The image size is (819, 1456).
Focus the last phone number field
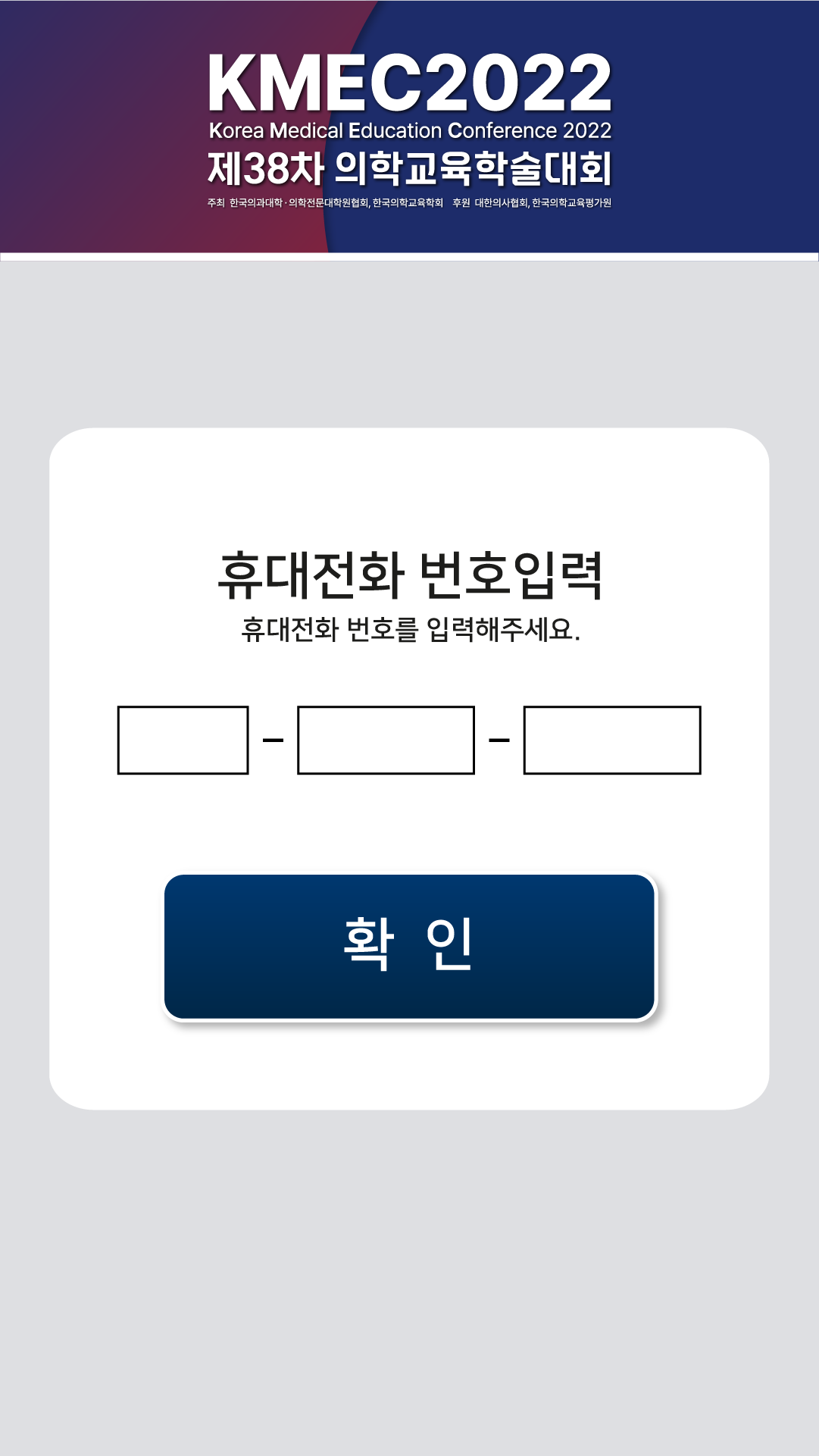coord(612,740)
